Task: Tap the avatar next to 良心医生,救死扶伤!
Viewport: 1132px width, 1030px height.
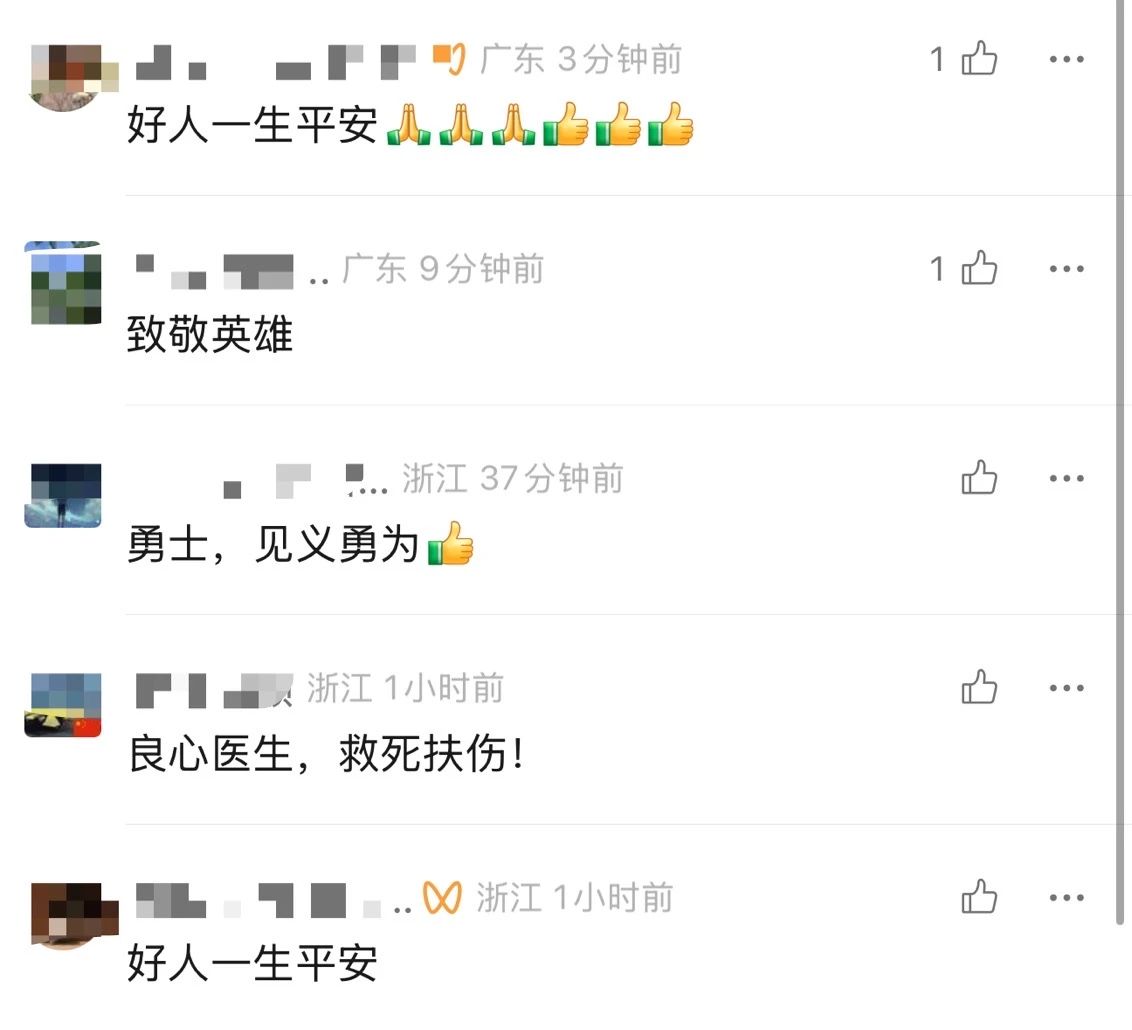Action: [63, 704]
